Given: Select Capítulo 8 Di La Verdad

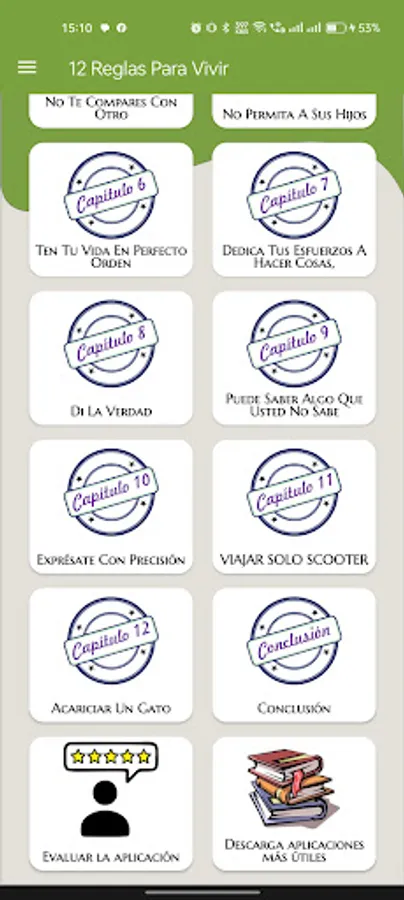Looking at the screenshot, I should pos(111,358).
